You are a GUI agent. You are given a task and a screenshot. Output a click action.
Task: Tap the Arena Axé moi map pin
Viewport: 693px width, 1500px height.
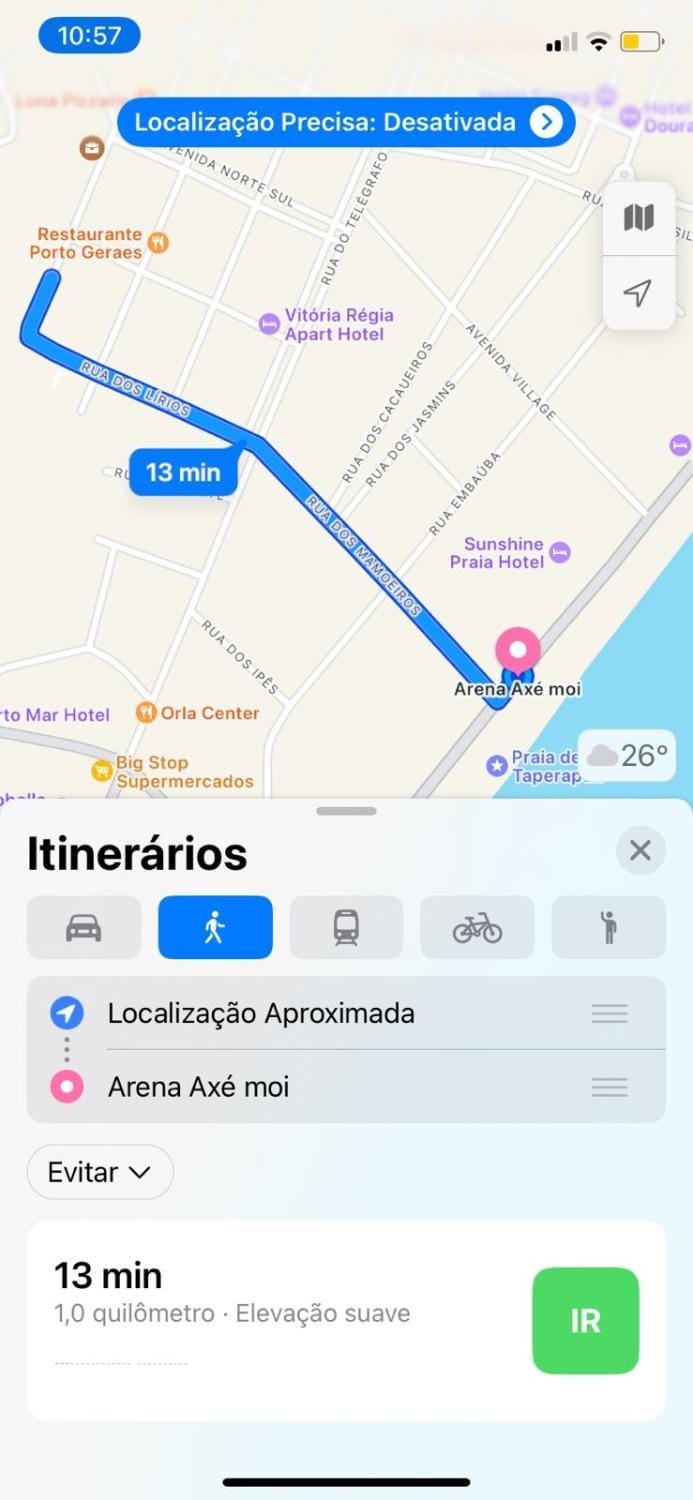518,652
